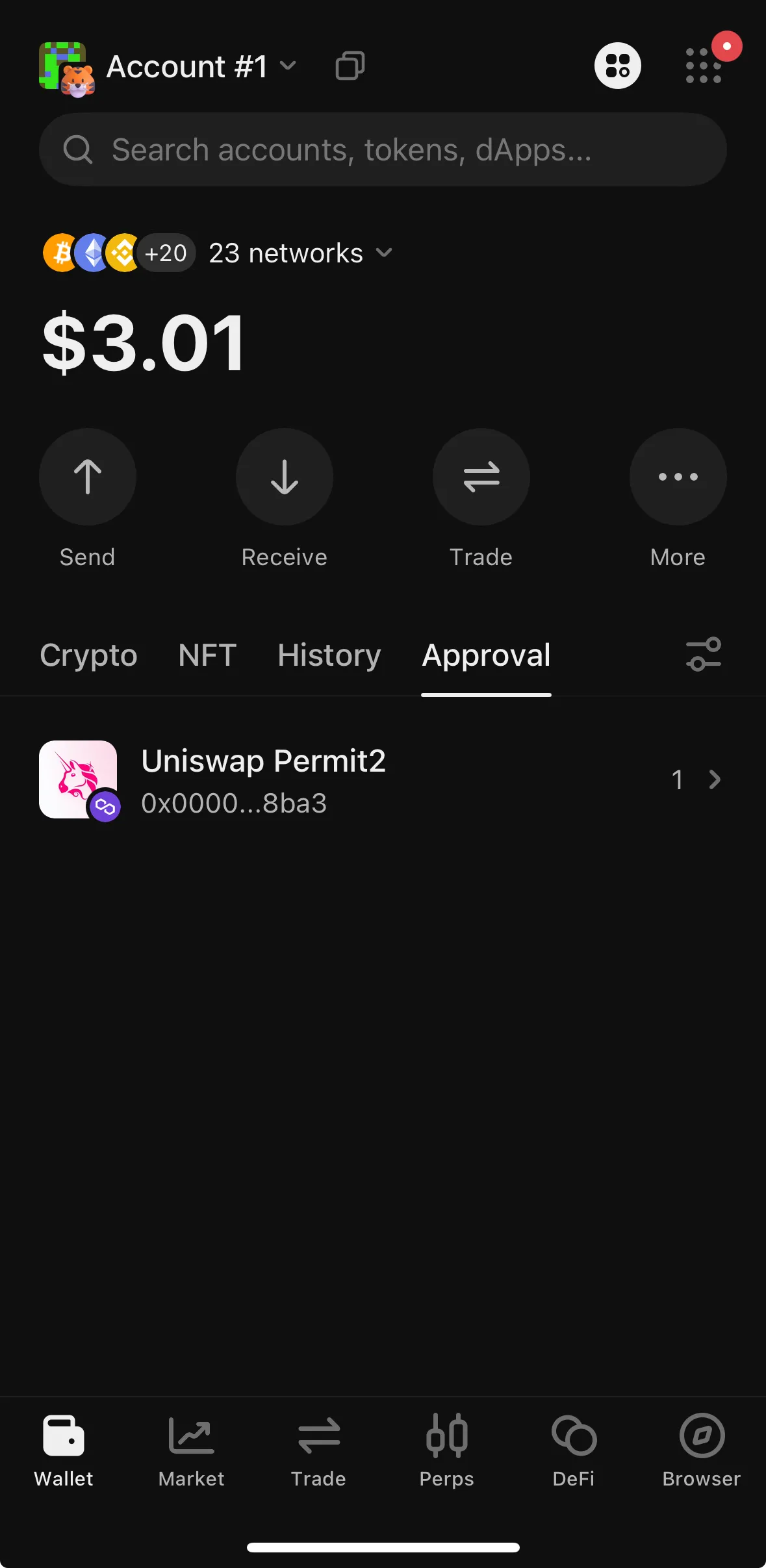
Task: Expand the Account #1 name dropdown
Action: 288,66
